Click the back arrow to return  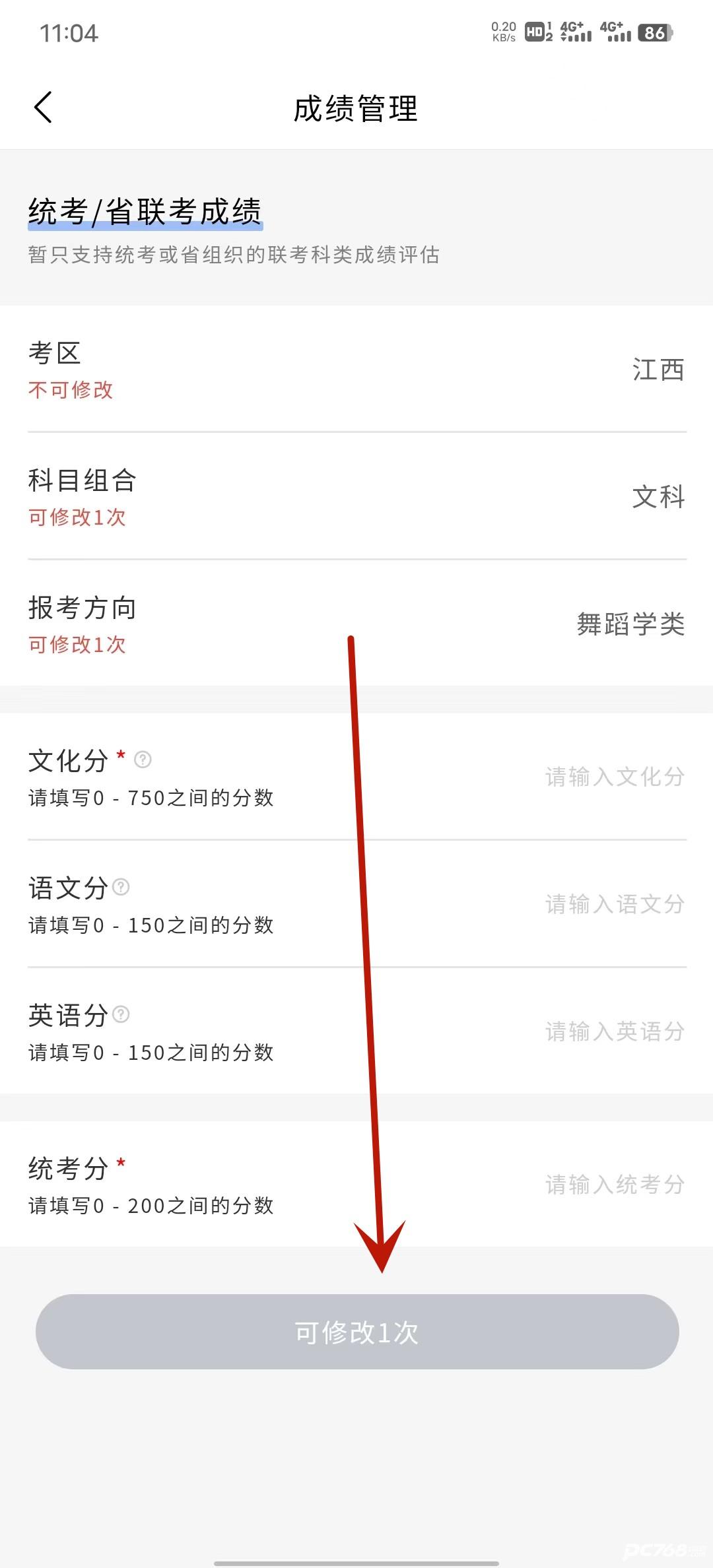(x=44, y=108)
